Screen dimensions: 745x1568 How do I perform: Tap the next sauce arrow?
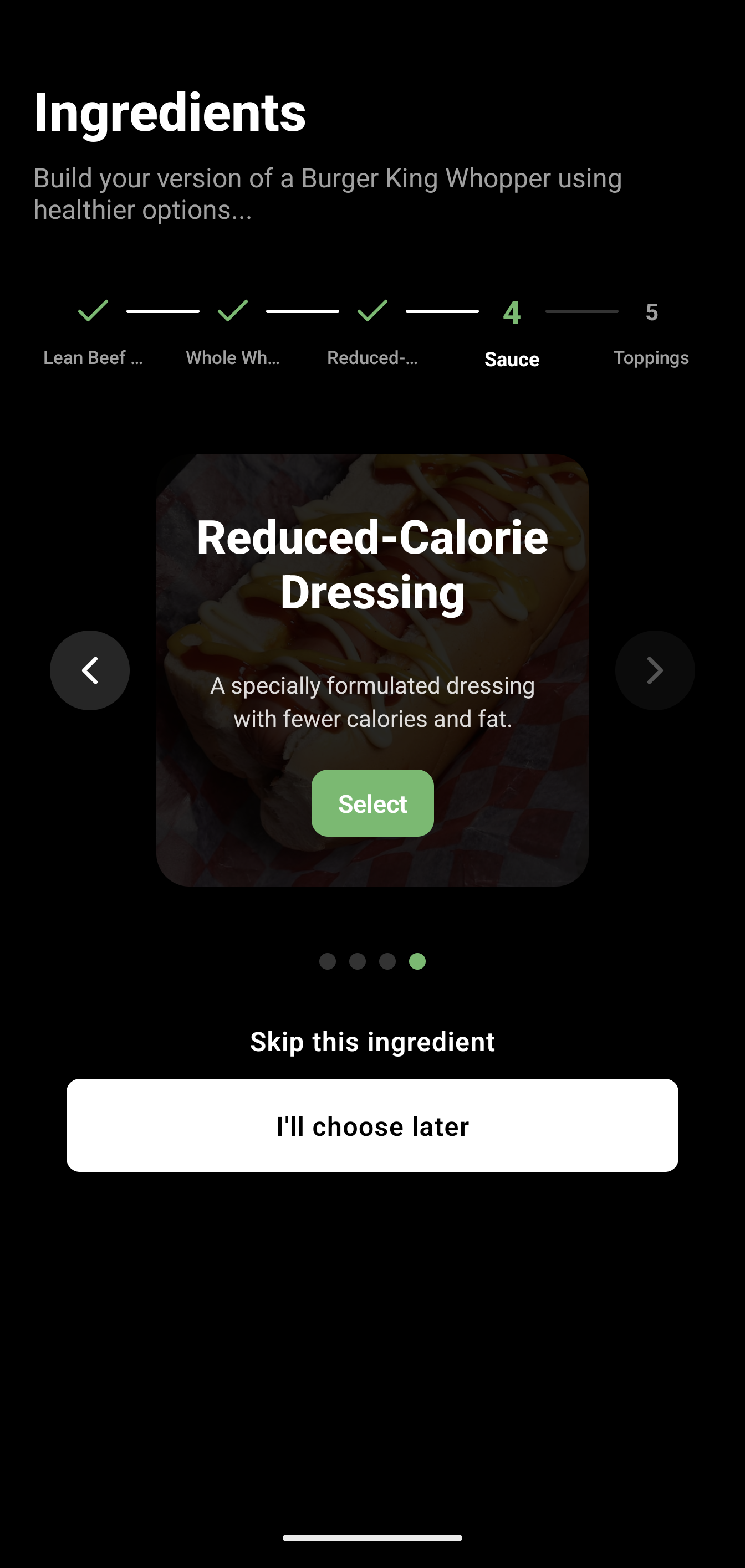click(x=654, y=670)
